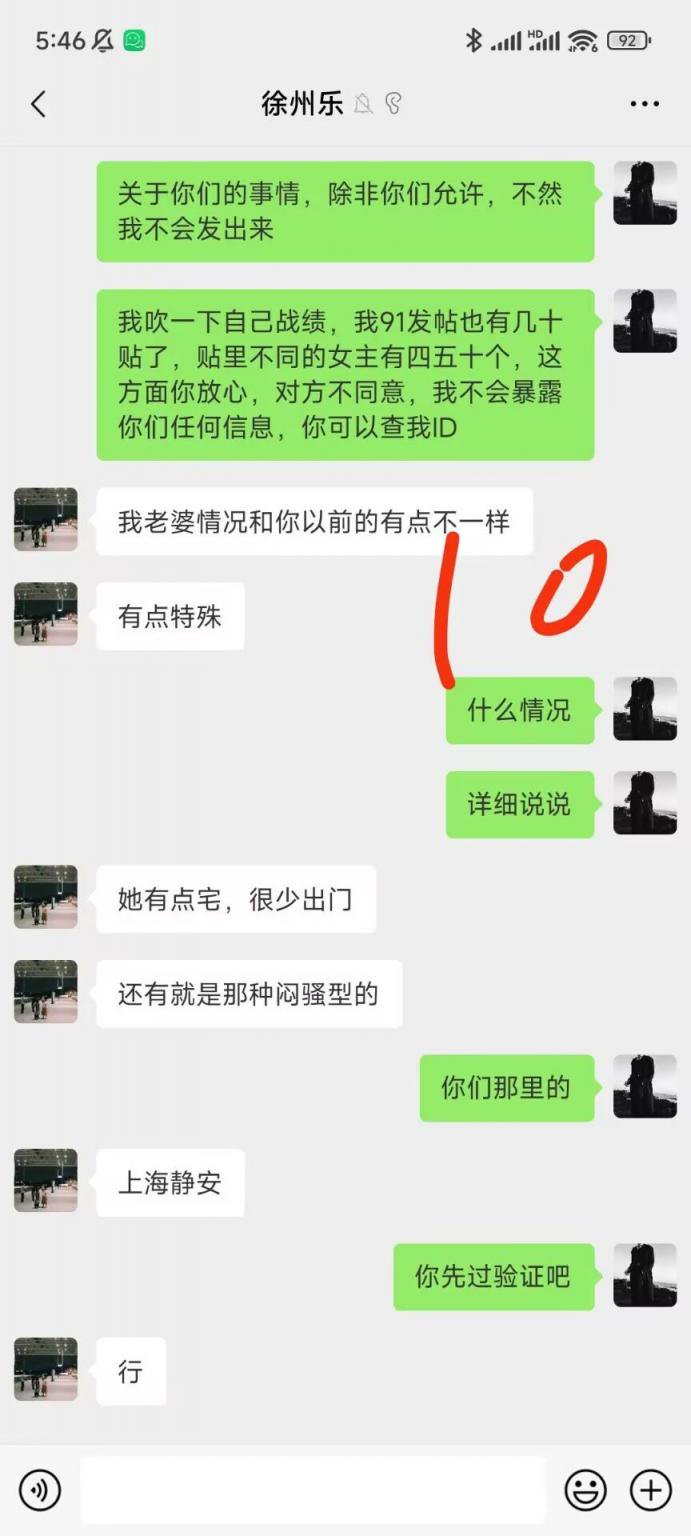
Task: Go back to the chat list
Action: 38,104
